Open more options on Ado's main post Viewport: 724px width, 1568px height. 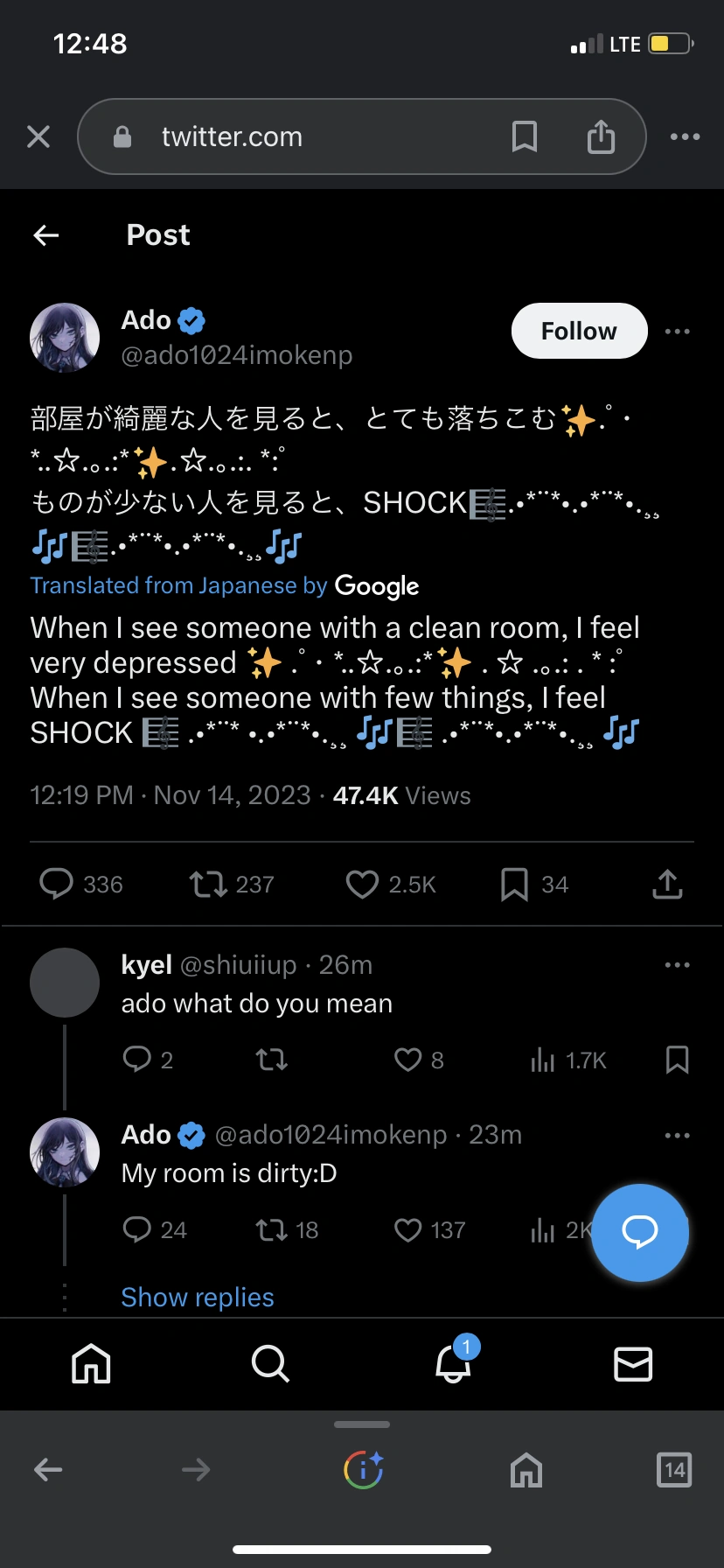[677, 331]
